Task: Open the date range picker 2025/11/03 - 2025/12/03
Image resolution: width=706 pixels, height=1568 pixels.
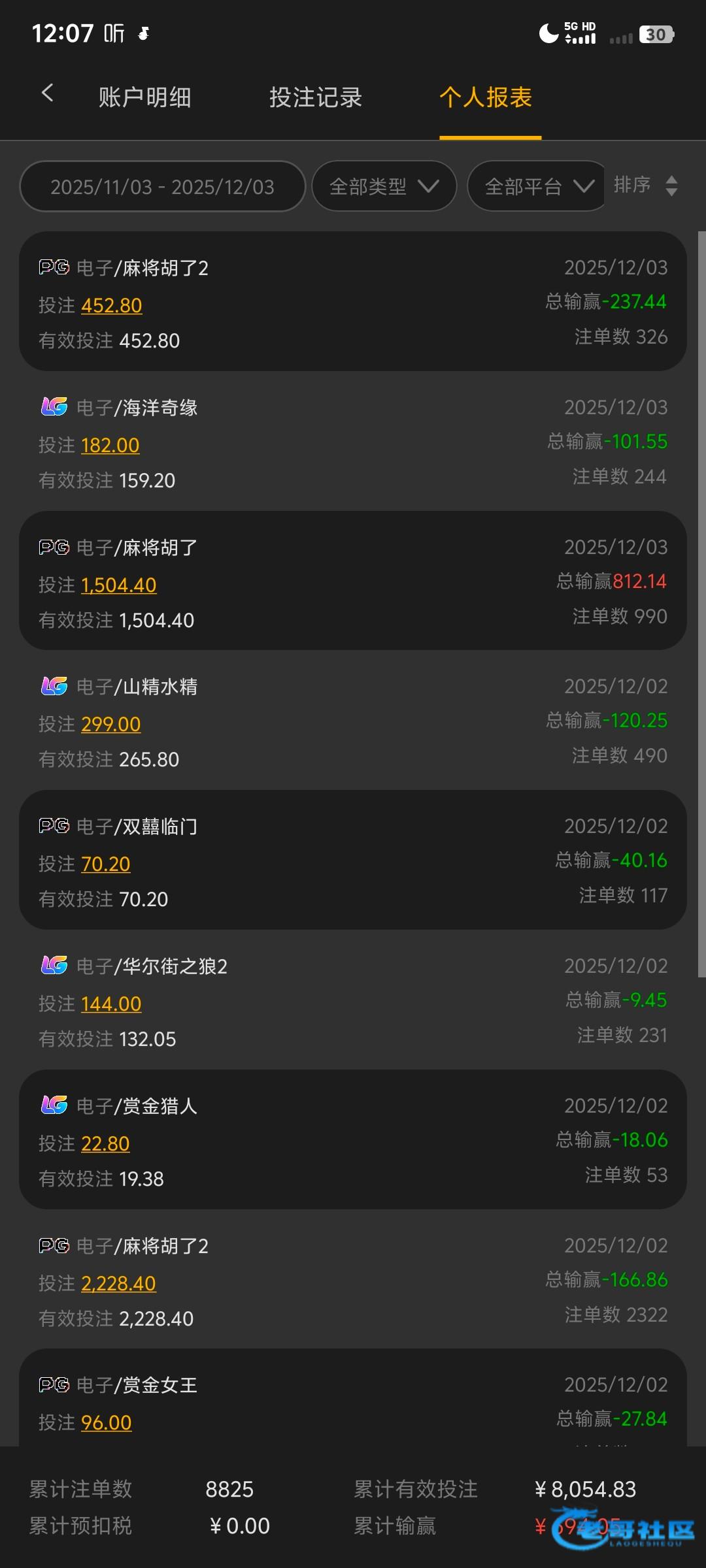Action: [162, 187]
